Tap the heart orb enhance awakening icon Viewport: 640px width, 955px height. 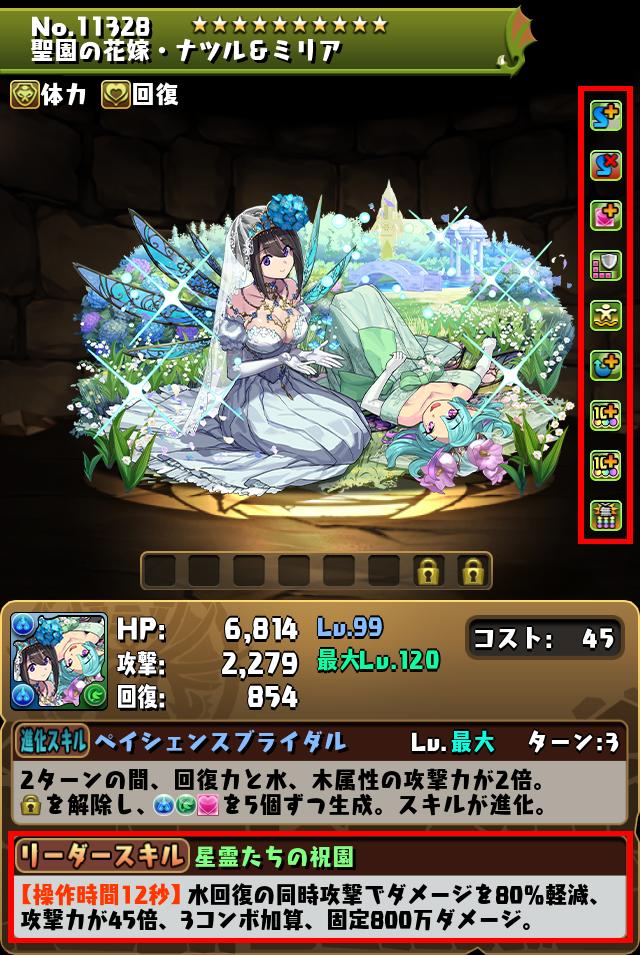(606, 216)
